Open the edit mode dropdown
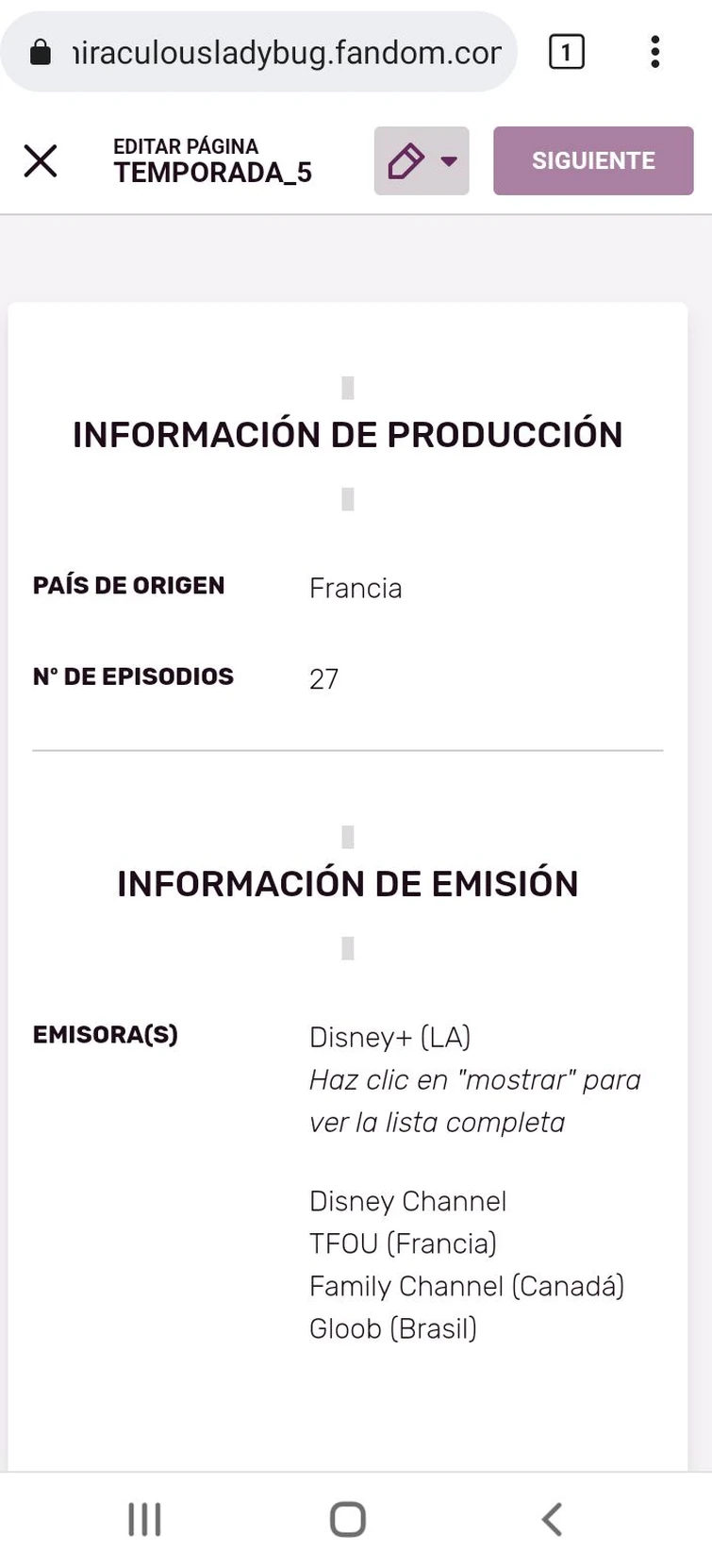The width and height of the screenshot is (712, 1568). [x=422, y=161]
